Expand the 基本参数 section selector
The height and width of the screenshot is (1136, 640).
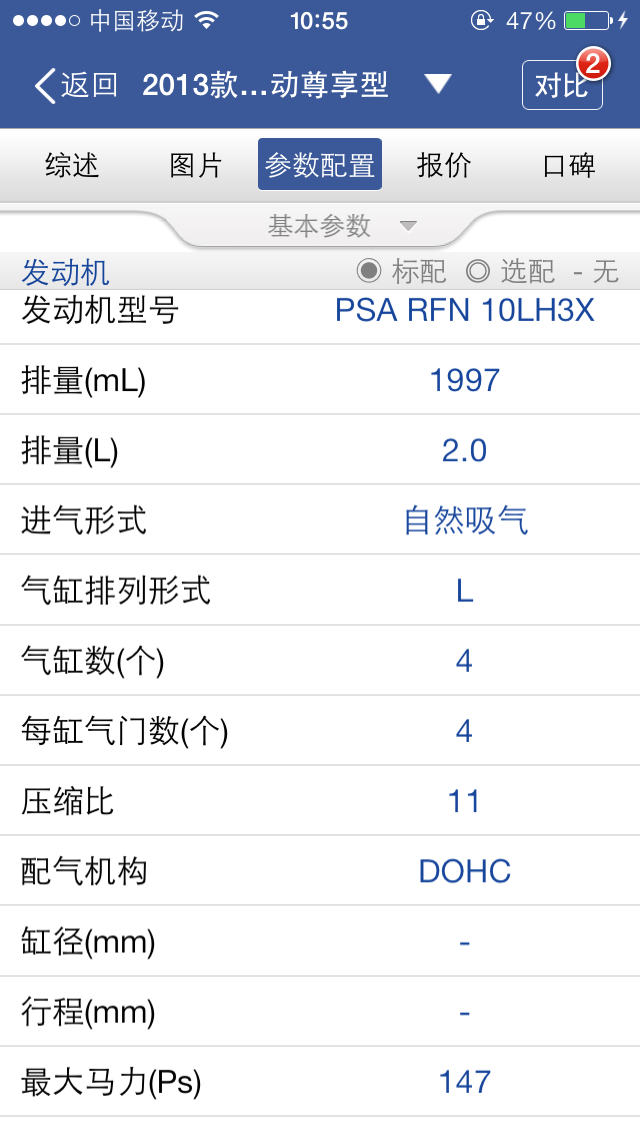(x=340, y=226)
